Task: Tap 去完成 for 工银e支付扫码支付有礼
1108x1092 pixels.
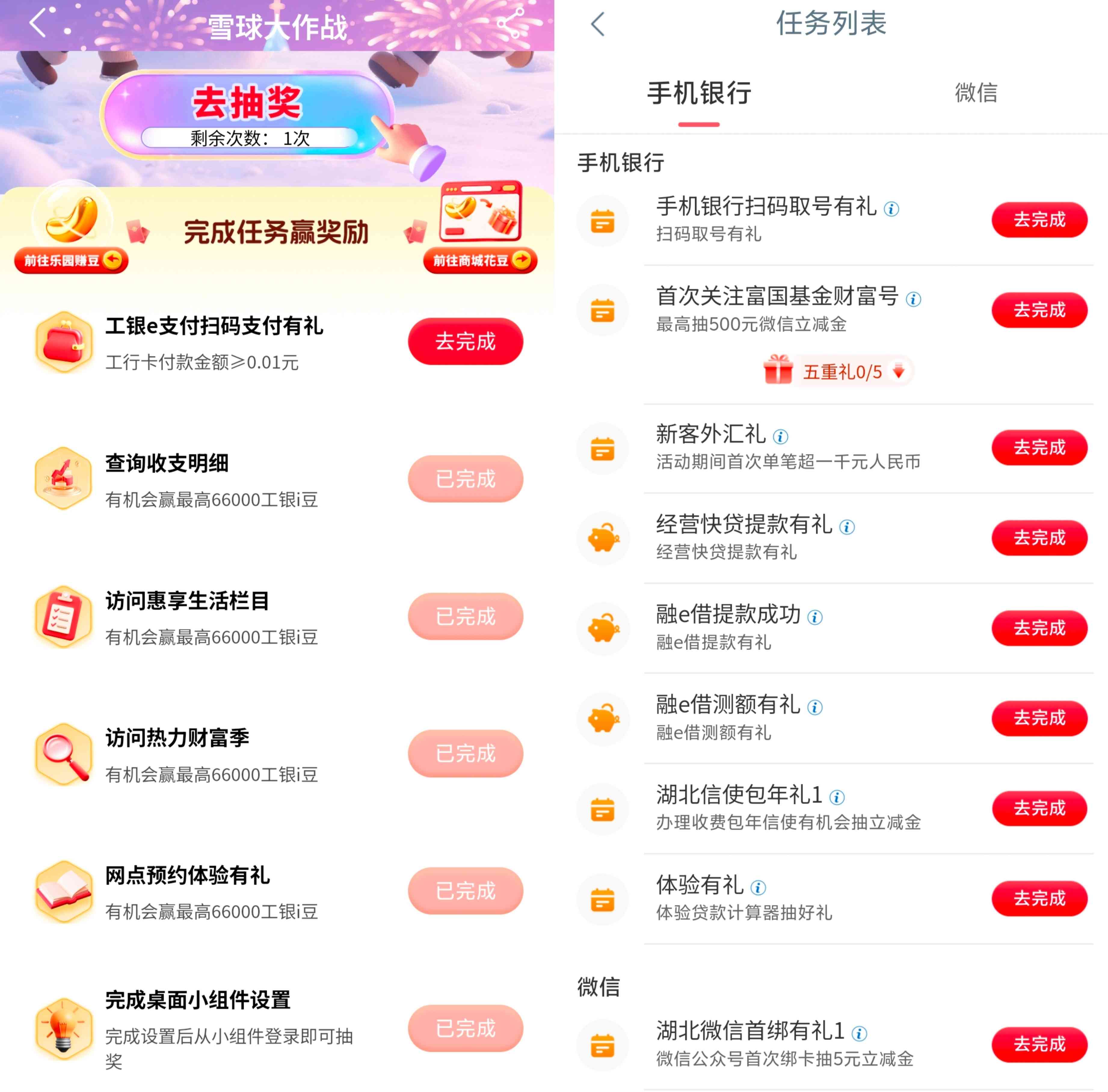Action: click(465, 341)
